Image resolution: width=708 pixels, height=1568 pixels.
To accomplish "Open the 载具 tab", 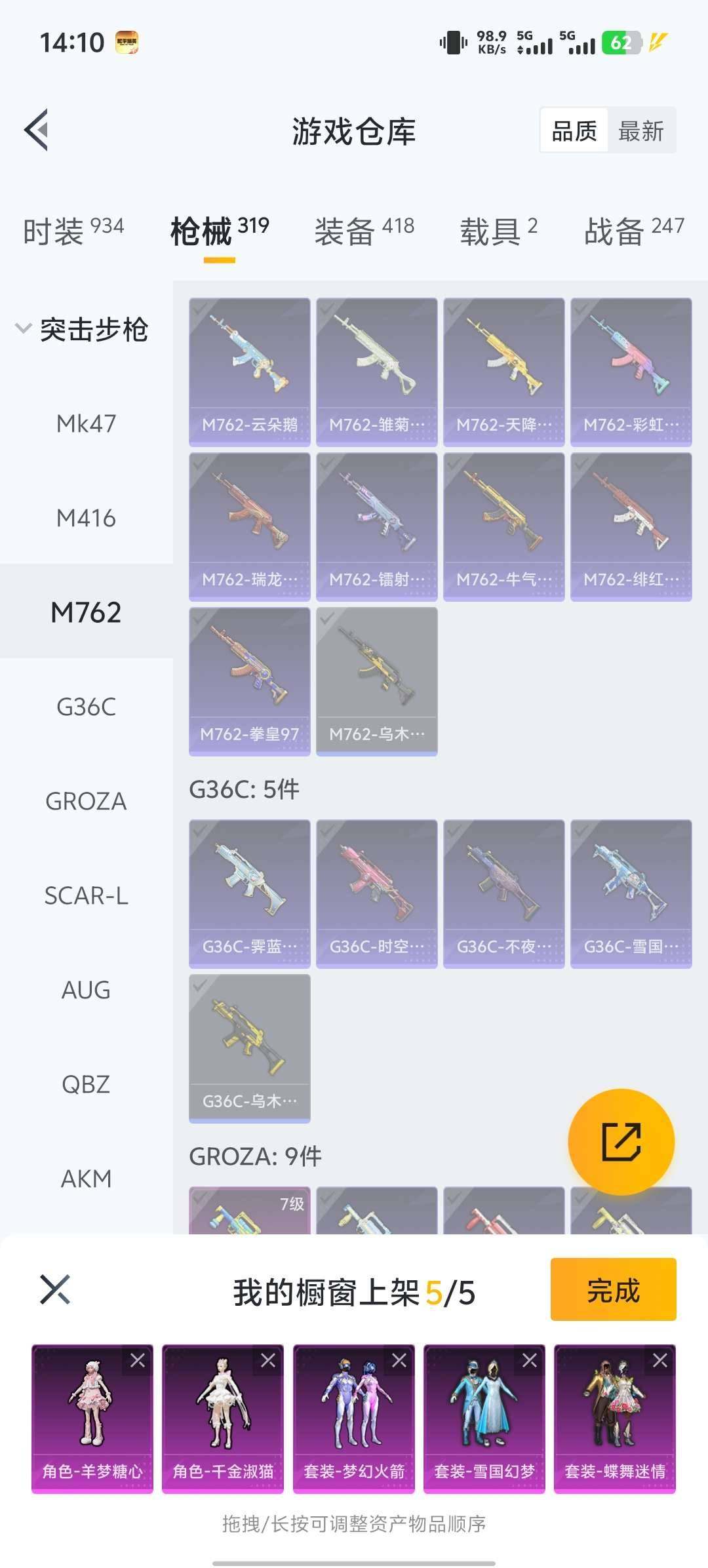I will pos(498,231).
